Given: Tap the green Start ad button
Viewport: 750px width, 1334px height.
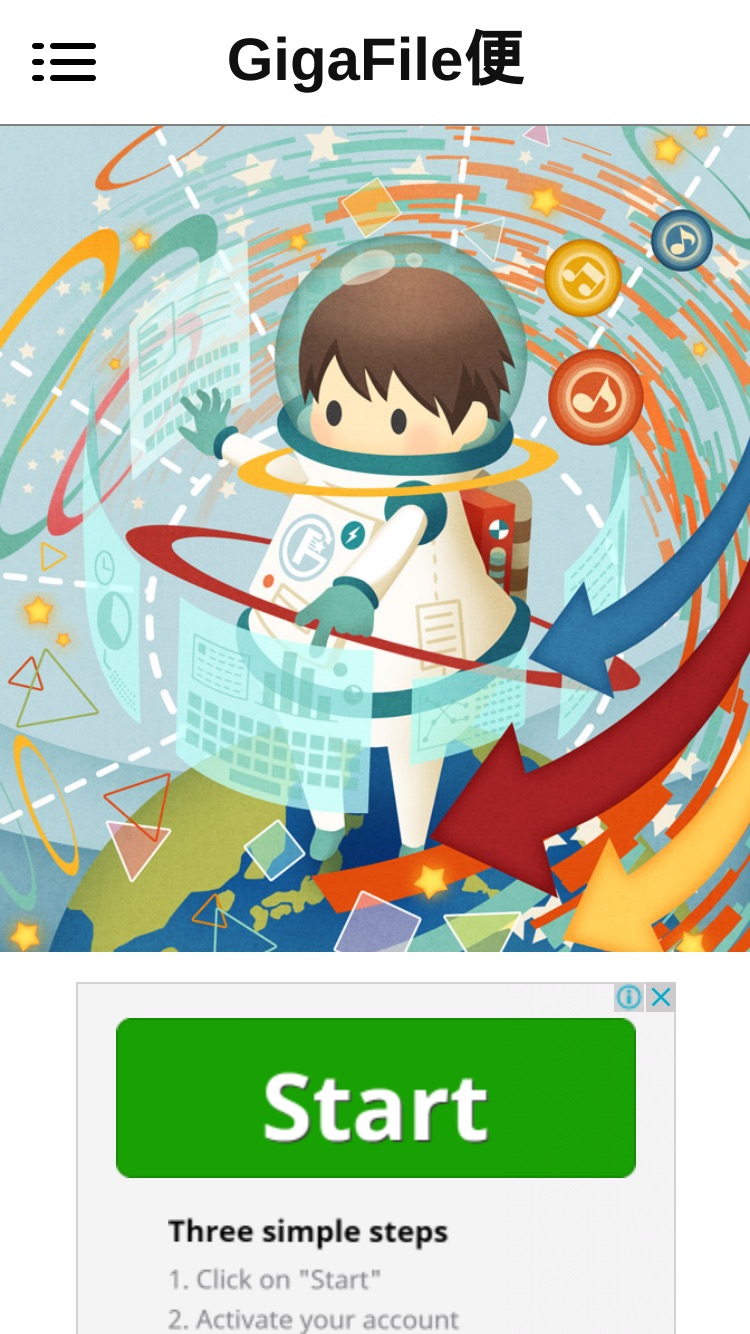Looking at the screenshot, I should (376, 1097).
